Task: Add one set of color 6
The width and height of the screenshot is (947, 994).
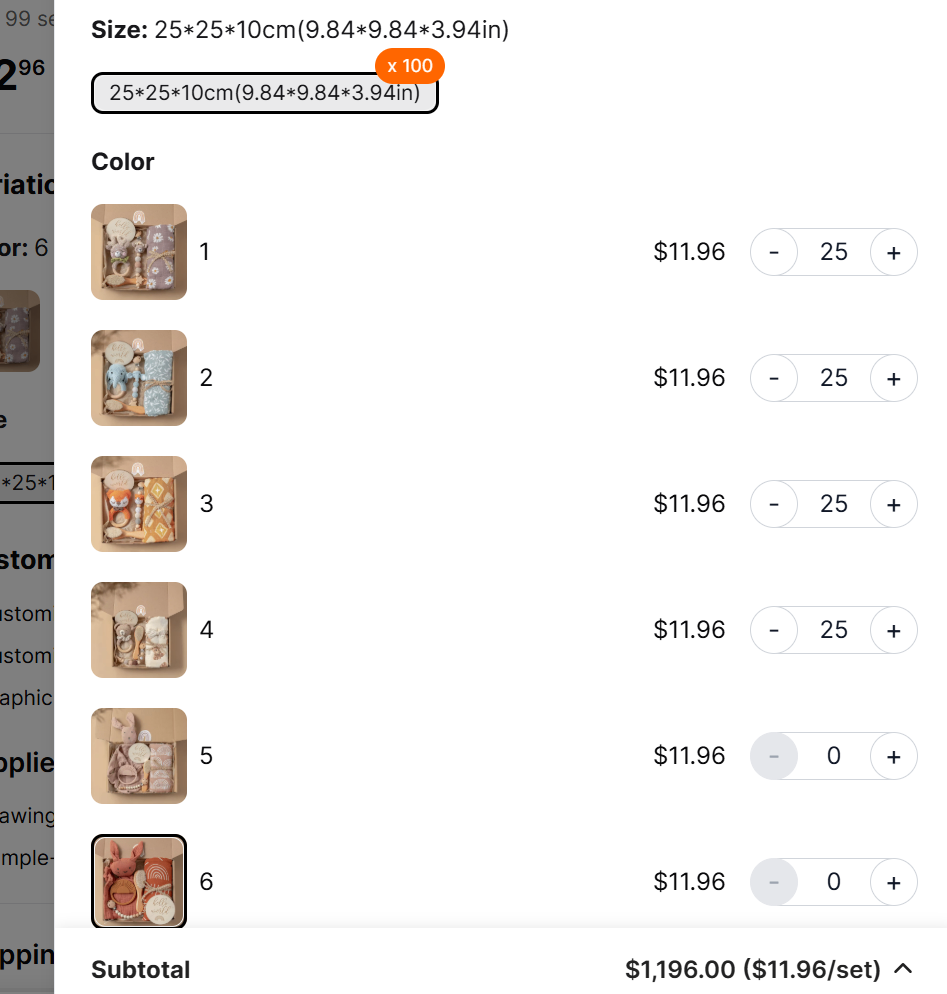Action: tap(893, 882)
